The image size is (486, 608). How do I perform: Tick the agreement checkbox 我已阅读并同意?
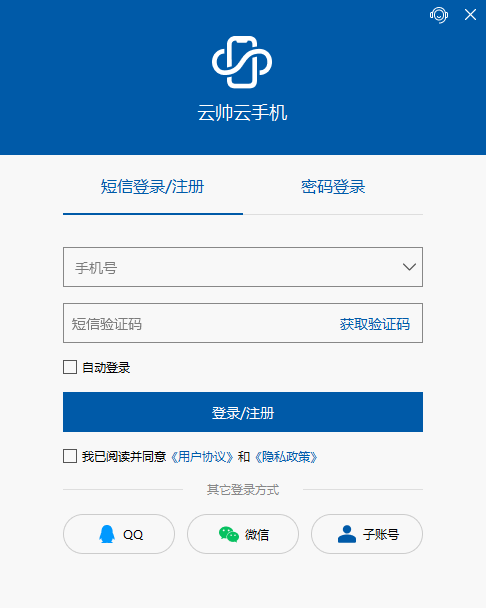pos(70,456)
